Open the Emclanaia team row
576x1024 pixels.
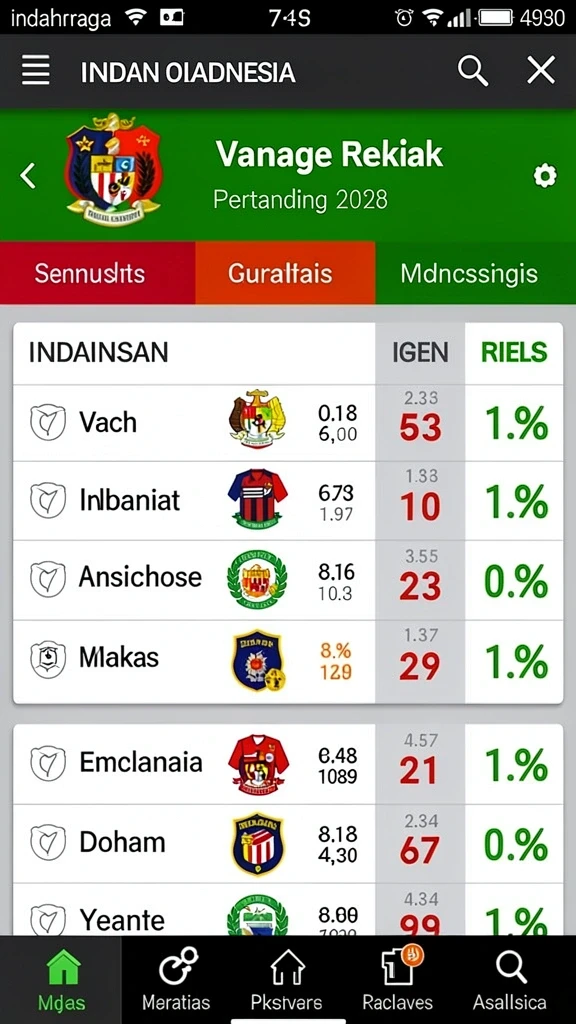[x=288, y=764]
